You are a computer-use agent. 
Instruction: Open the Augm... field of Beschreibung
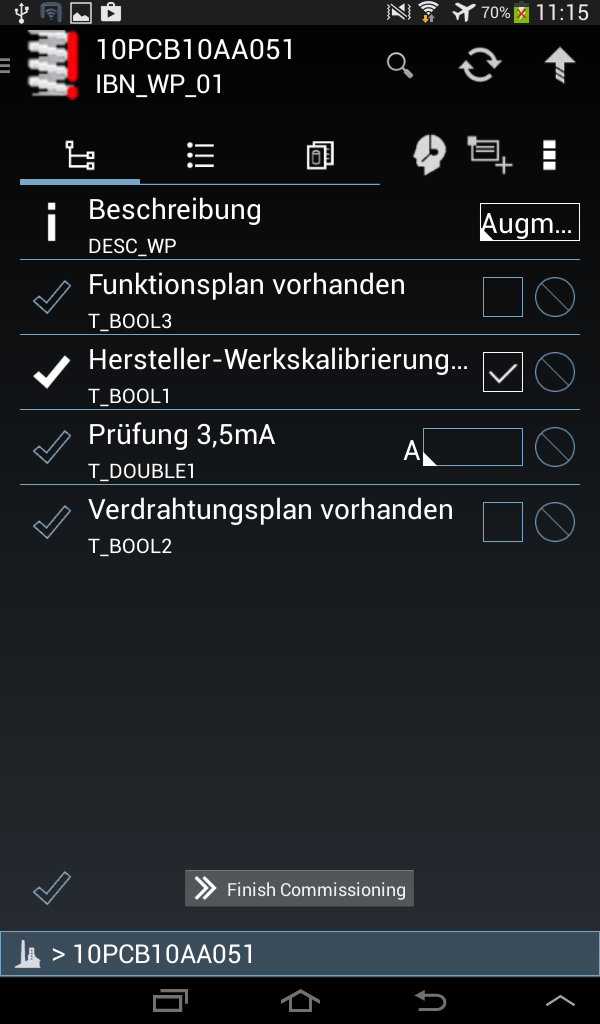click(529, 222)
